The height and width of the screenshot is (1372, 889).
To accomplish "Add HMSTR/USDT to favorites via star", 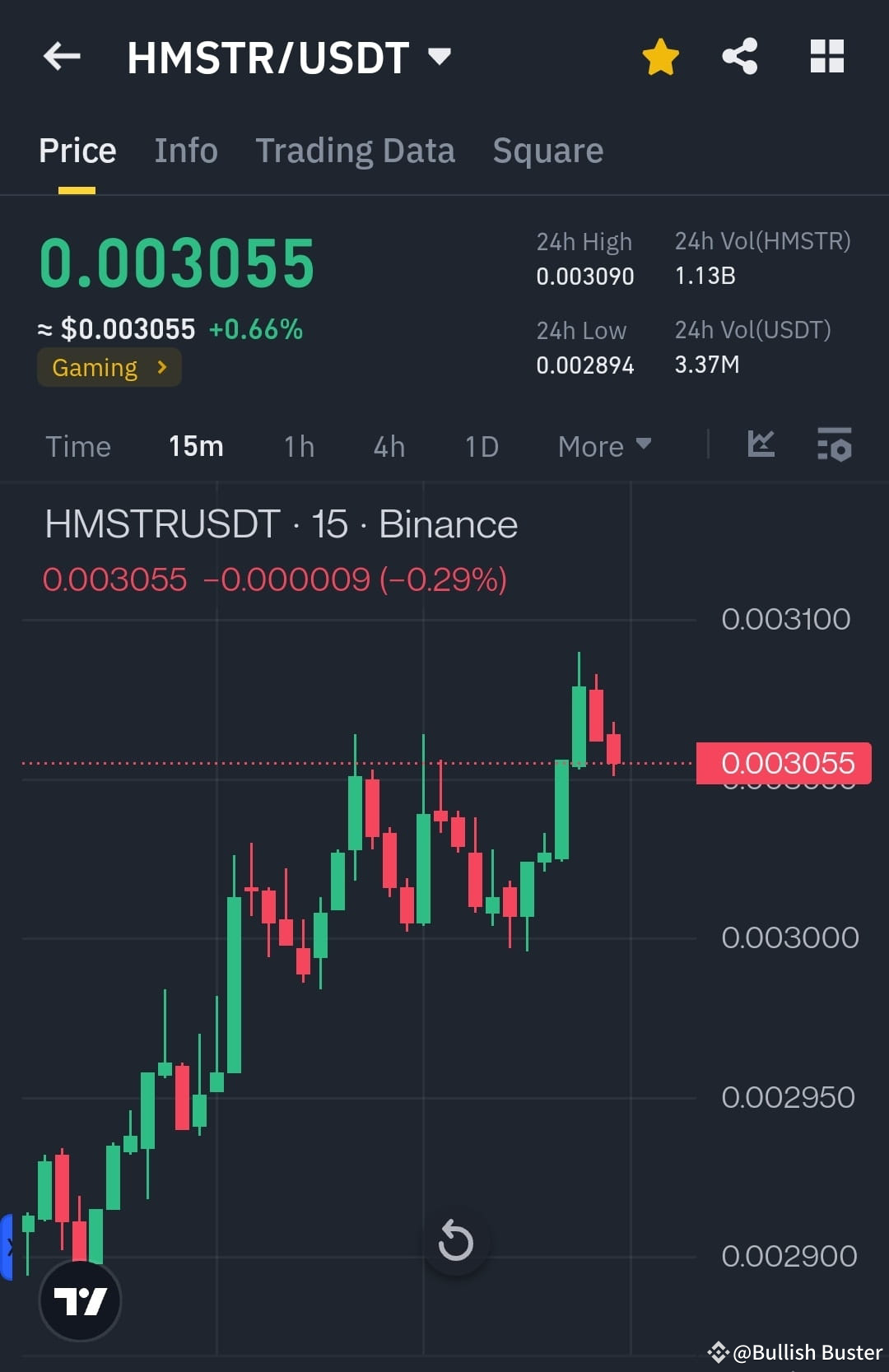I will tap(659, 56).
